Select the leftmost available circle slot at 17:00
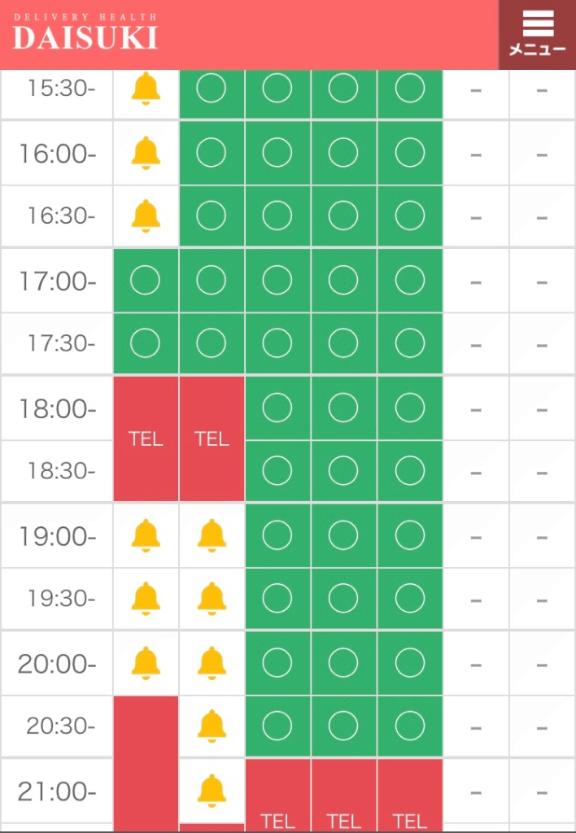 point(146,280)
